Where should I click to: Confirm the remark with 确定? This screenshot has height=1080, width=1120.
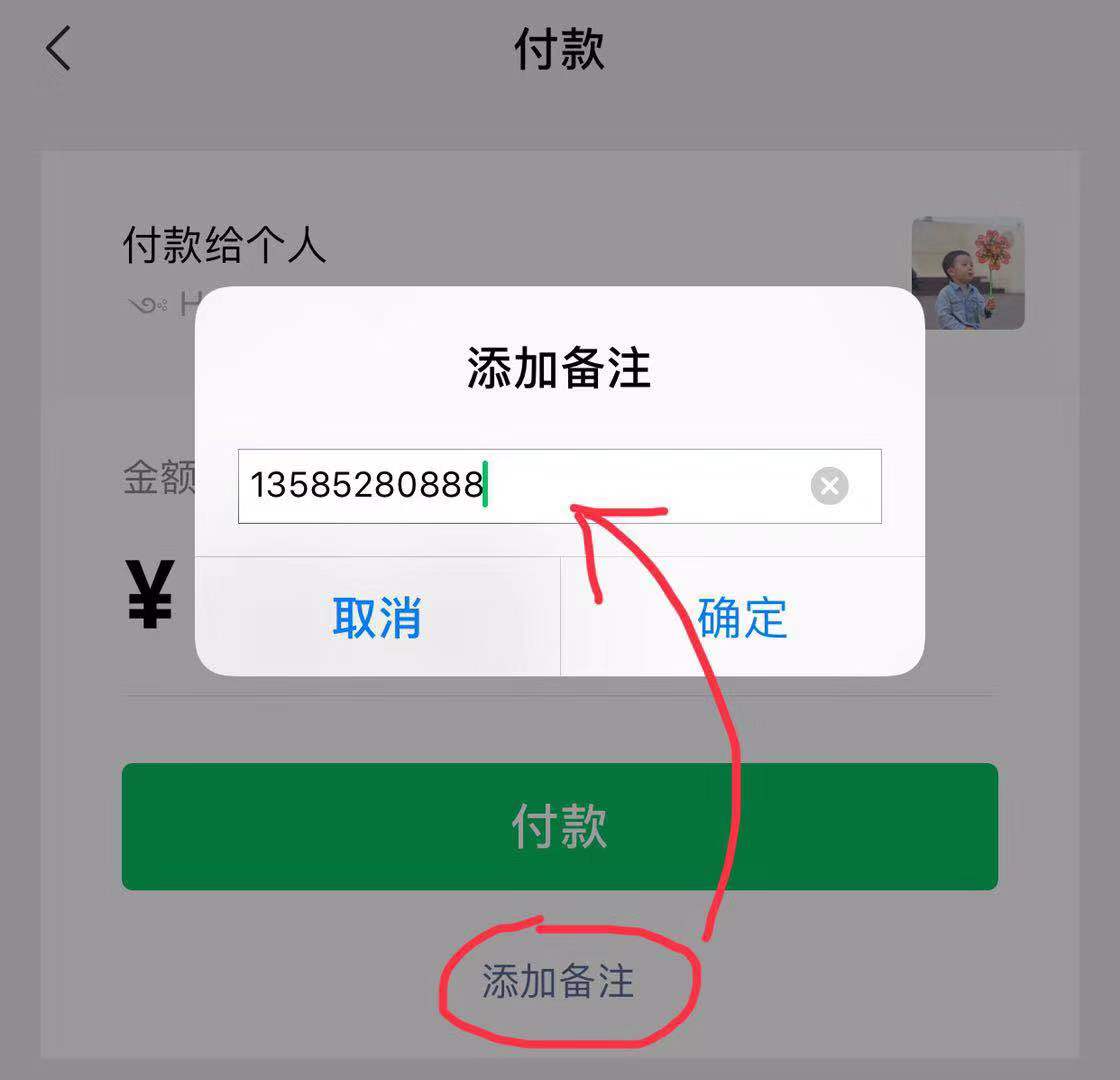pyautogui.click(x=742, y=617)
